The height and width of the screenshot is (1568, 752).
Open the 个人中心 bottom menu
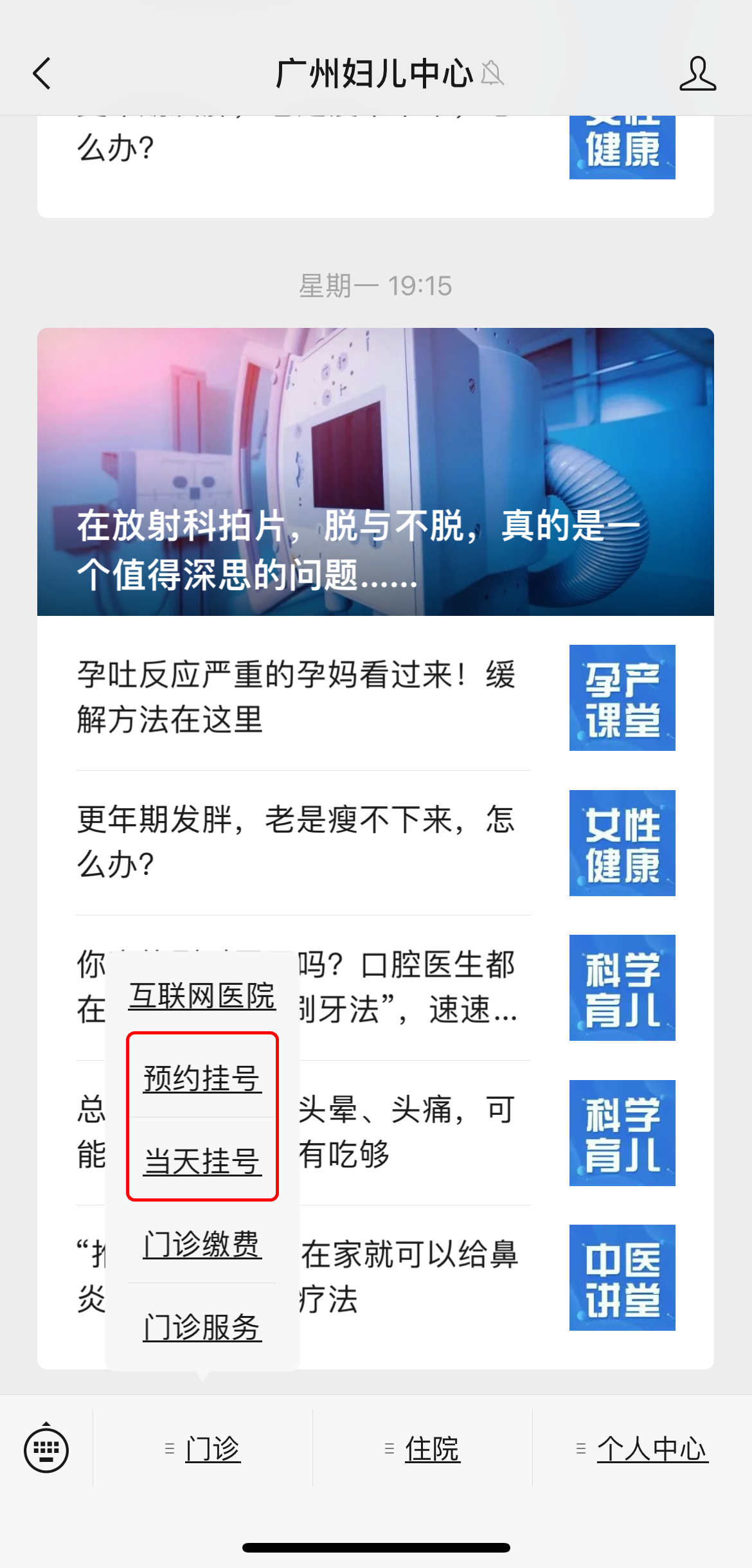[x=643, y=1449]
